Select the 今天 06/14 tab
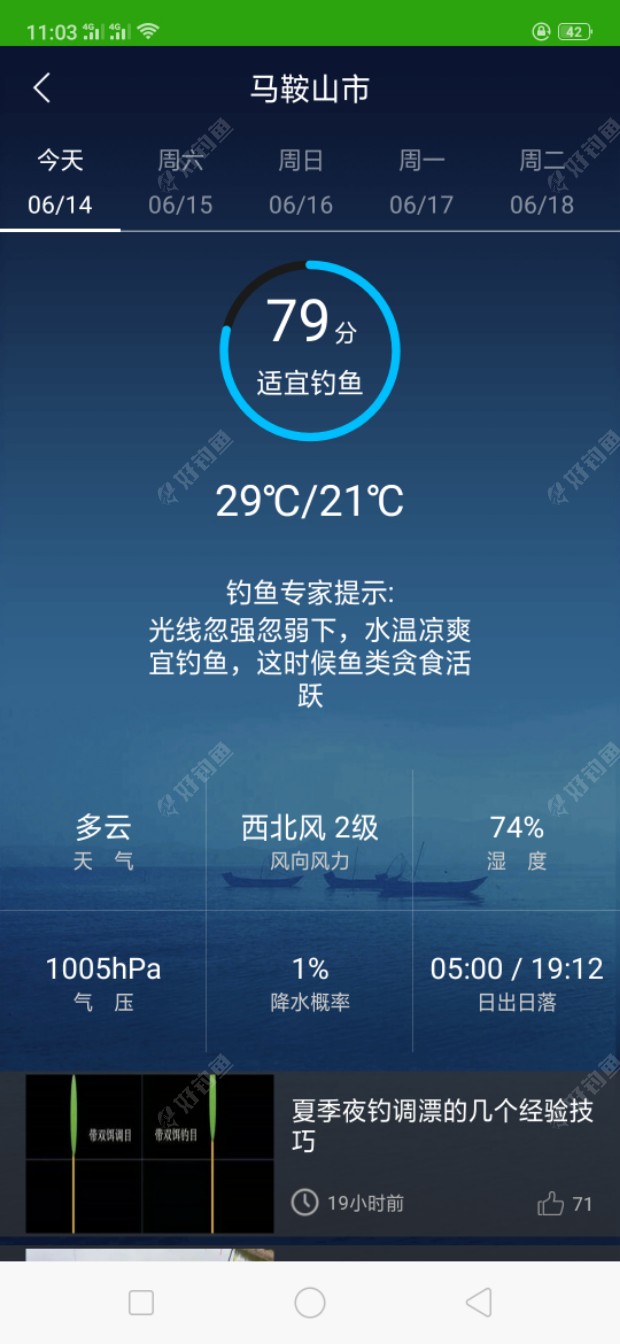The height and width of the screenshot is (1344, 620). pyautogui.click(x=60, y=183)
